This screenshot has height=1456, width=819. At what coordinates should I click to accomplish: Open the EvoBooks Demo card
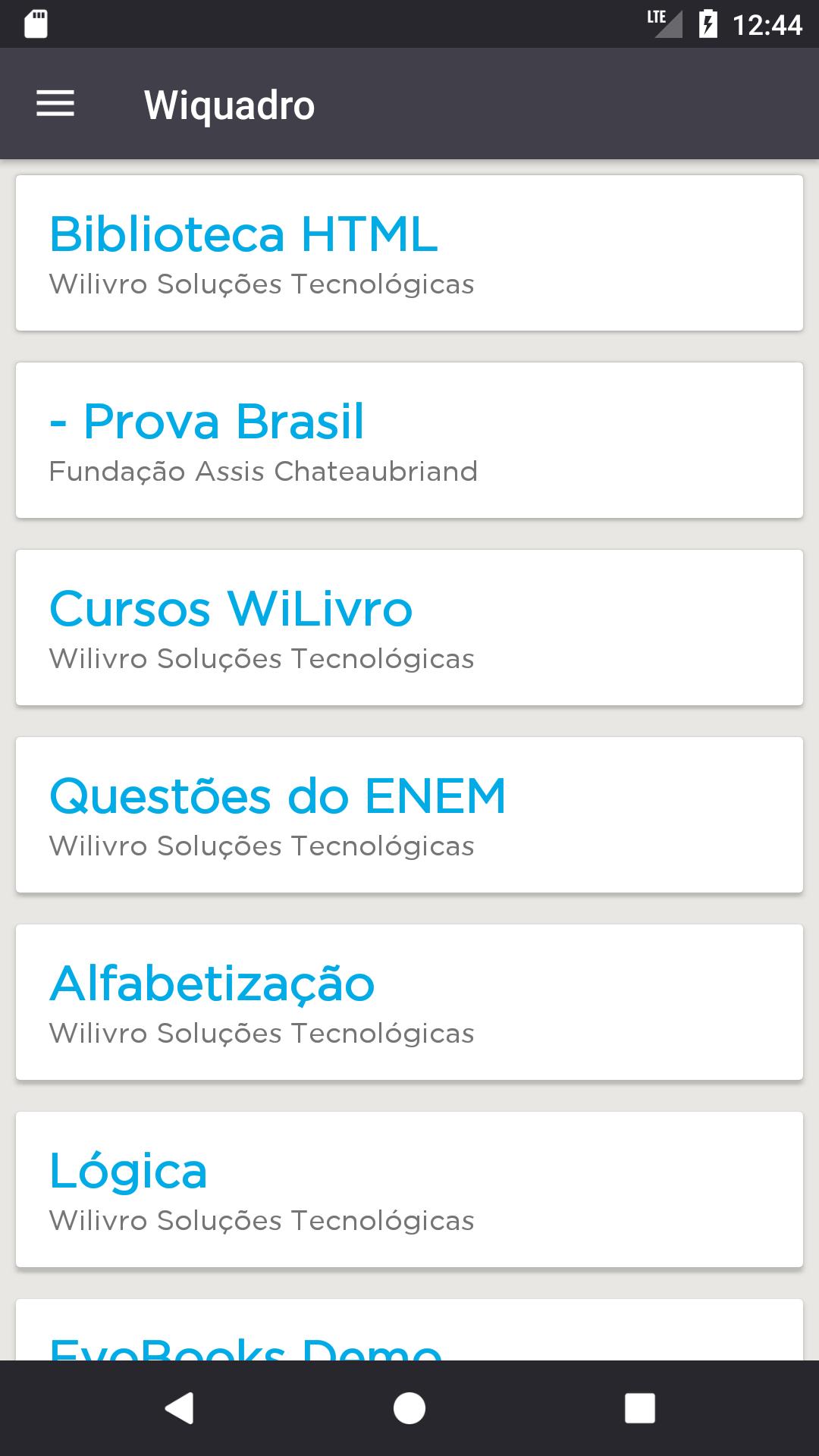click(x=409, y=1329)
